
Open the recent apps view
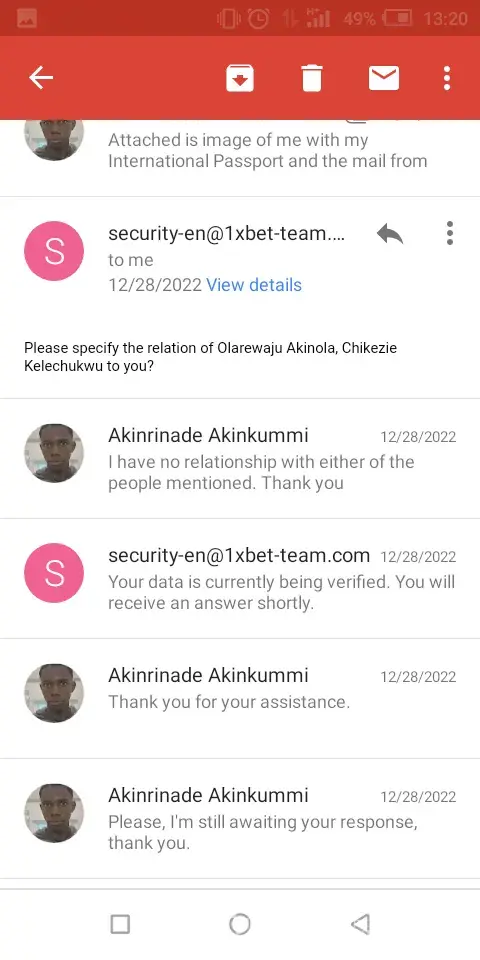(120, 924)
